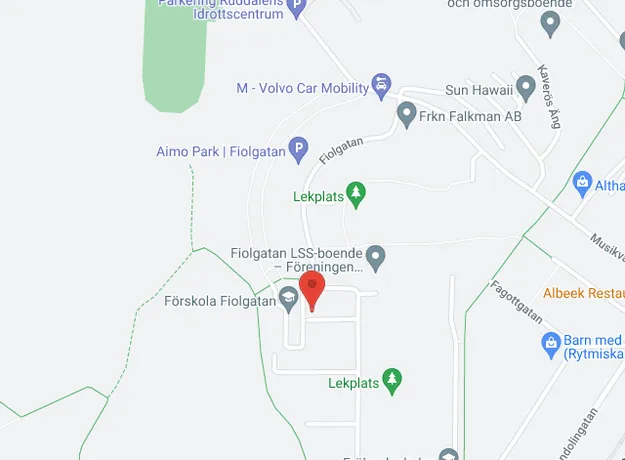Screen dimensions: 625x460
Task: Tap the omsorgsboende place marker
Action: (549, 24)
